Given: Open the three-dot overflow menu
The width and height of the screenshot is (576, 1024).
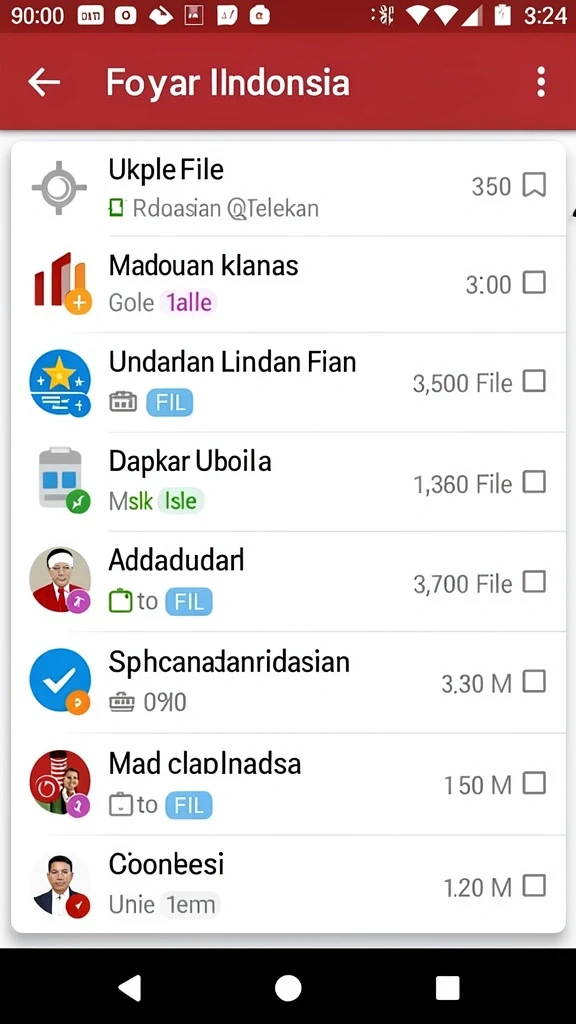Looking at the screenshot, I should (541, 82).
